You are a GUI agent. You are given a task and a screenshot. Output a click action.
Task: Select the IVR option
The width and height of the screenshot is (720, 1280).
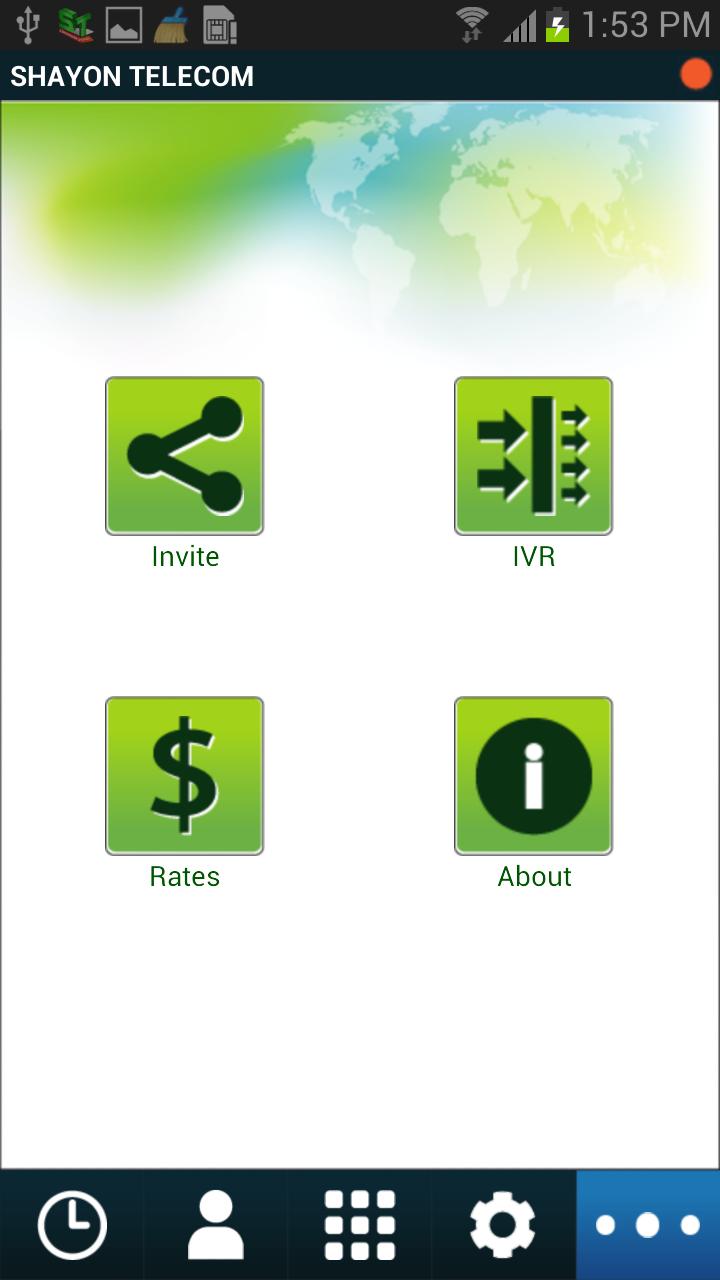533,455
